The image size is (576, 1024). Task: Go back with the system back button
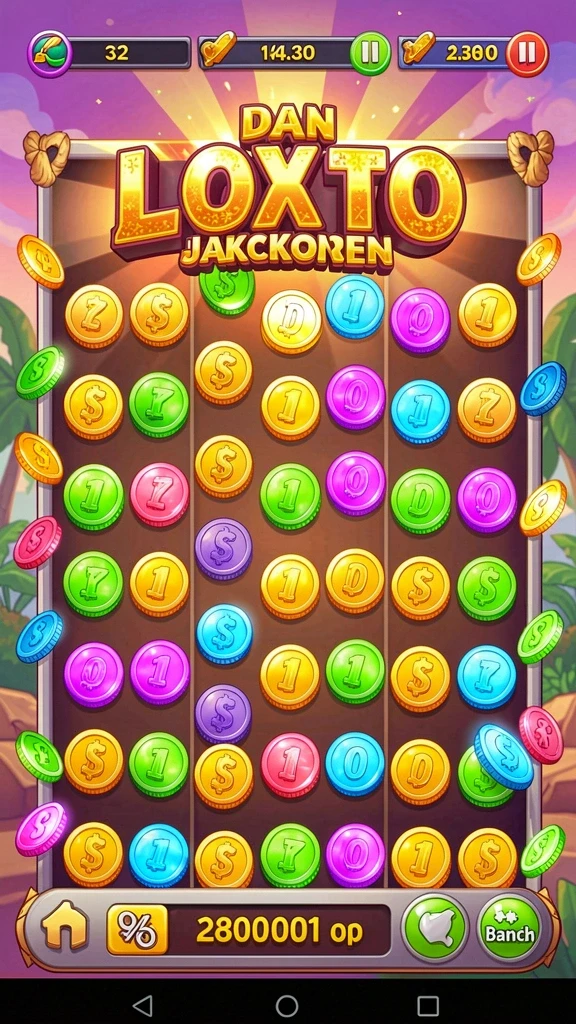coord(142,1004)
